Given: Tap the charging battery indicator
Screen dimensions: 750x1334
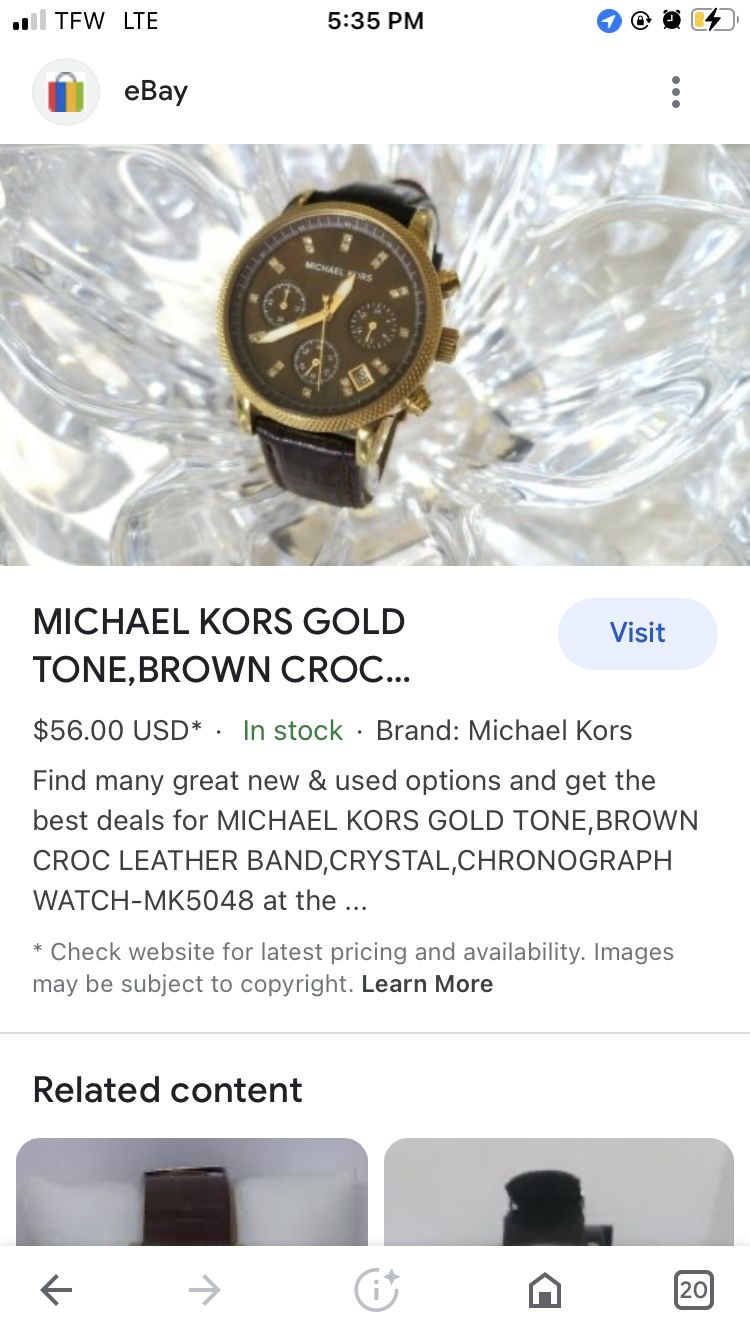Looking at the screenshot, I should [710, 20].
